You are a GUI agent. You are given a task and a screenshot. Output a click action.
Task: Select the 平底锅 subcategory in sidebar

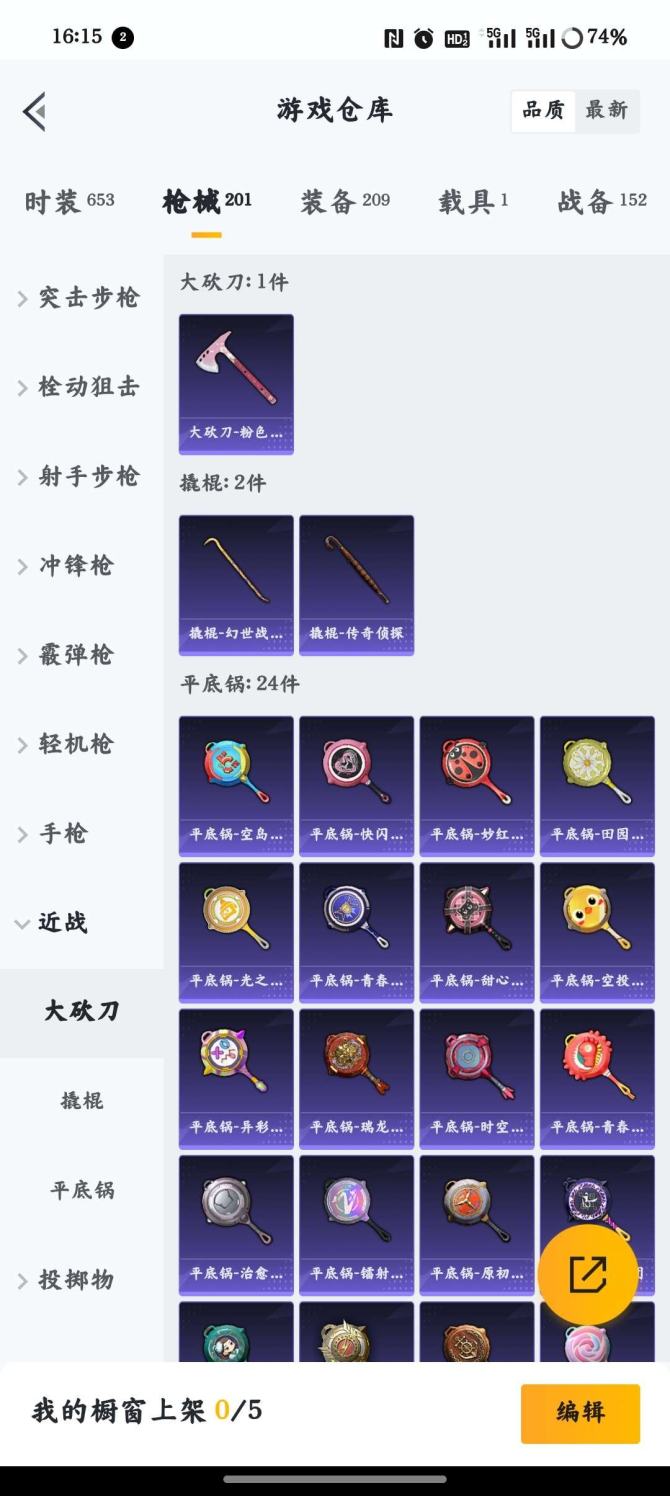click(x=81, y=1190)
